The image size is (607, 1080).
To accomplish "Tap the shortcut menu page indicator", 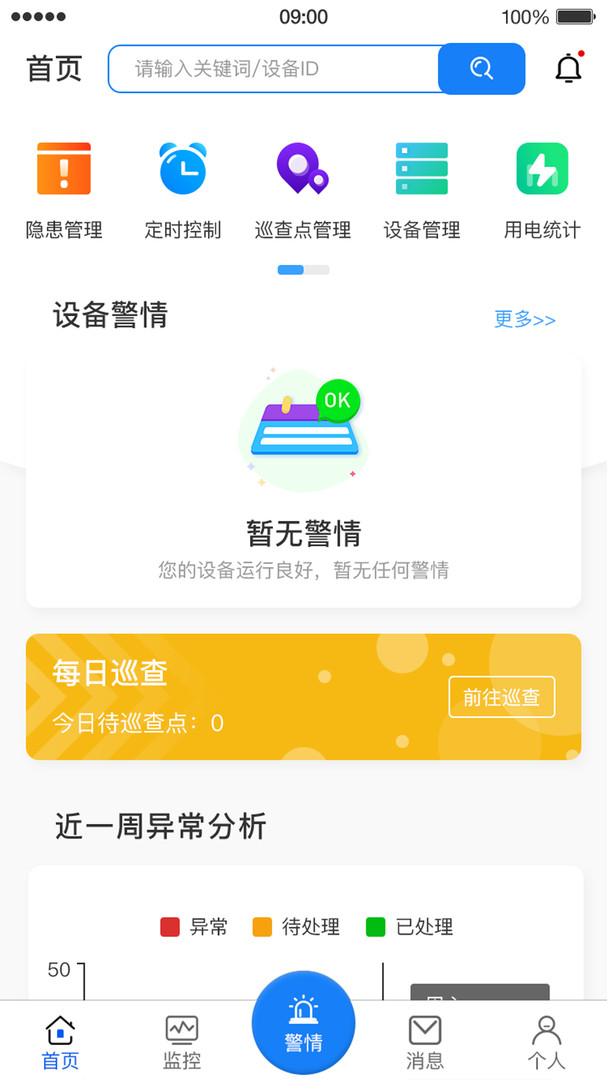I will (303, 270).
